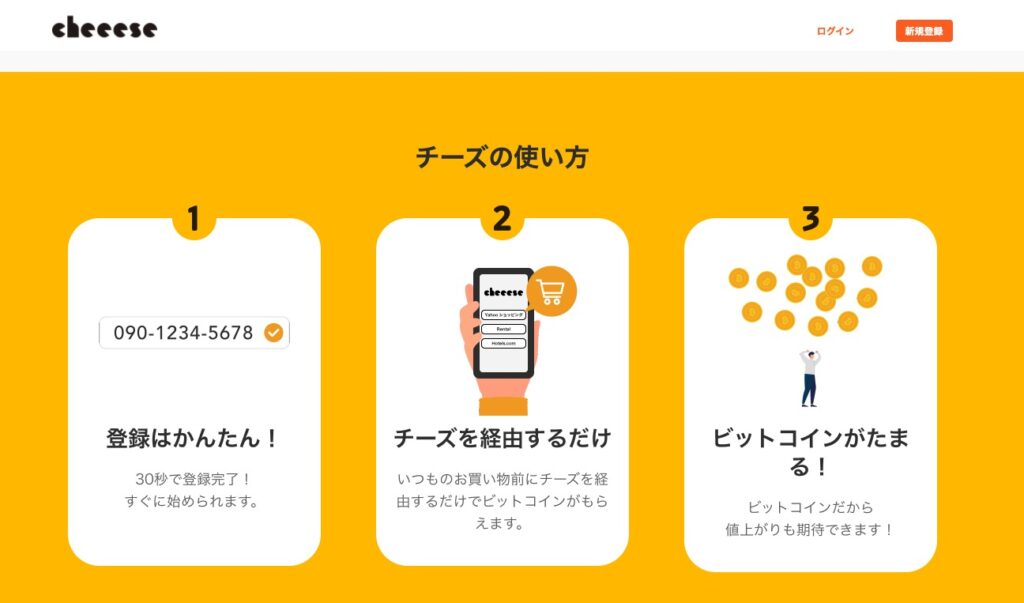Tap the 新規登録 button

click(923, 31)
